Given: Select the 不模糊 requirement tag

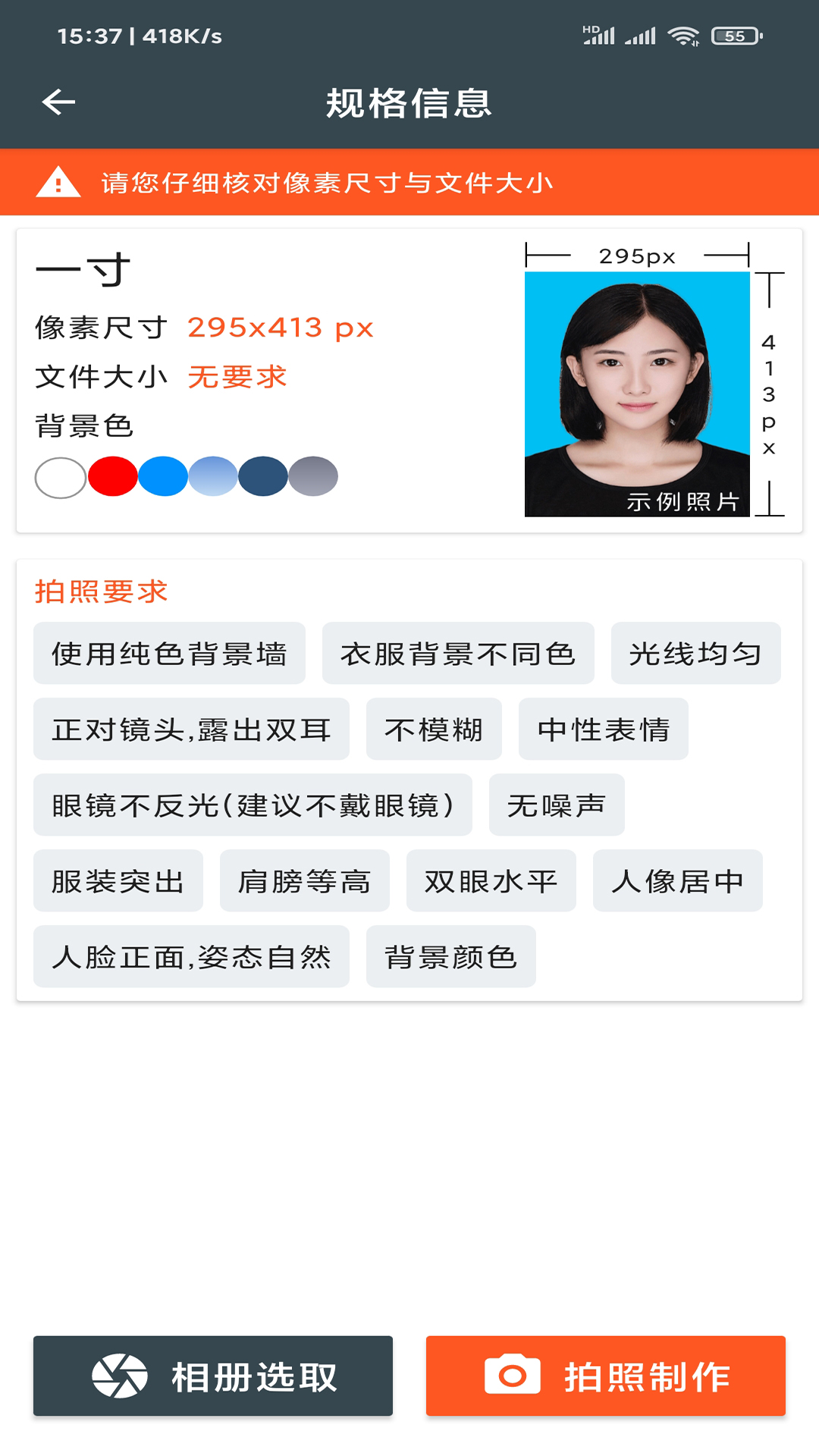Looking at the screenshot, I should [x=434, y=729].
